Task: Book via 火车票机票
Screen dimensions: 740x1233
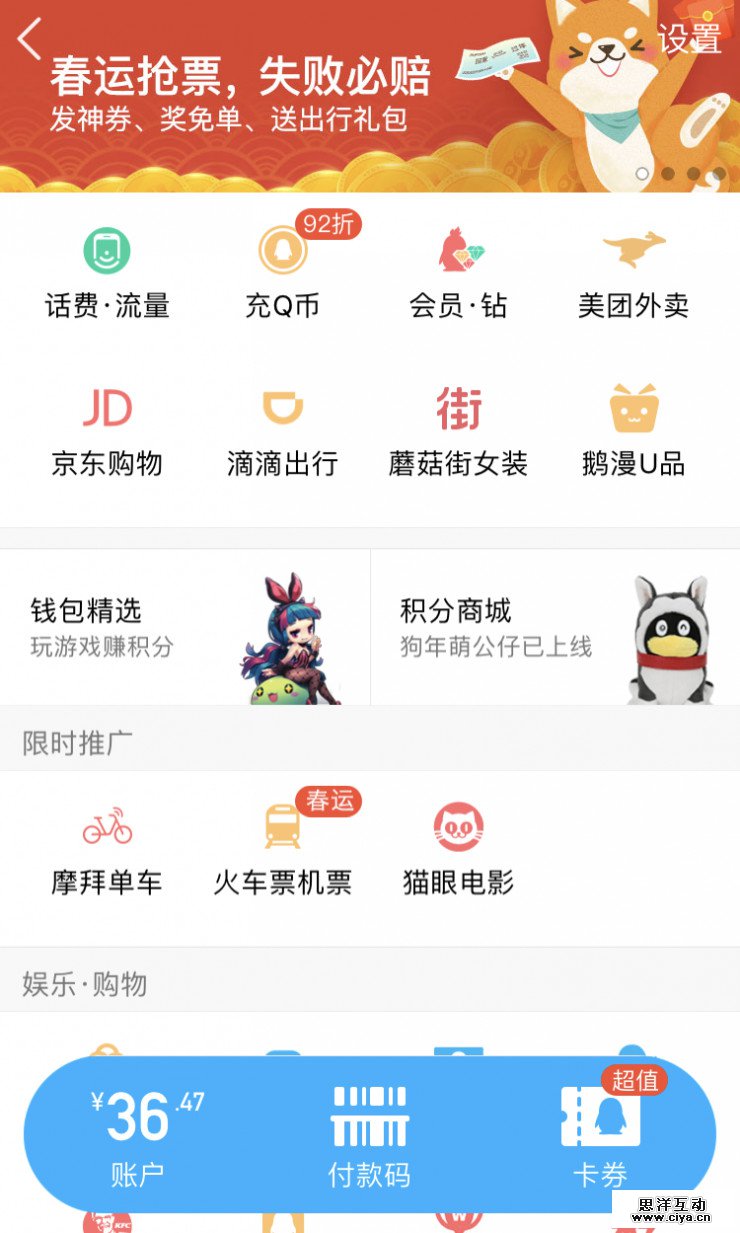Action: pyautogui.click(x=283, y=850)
